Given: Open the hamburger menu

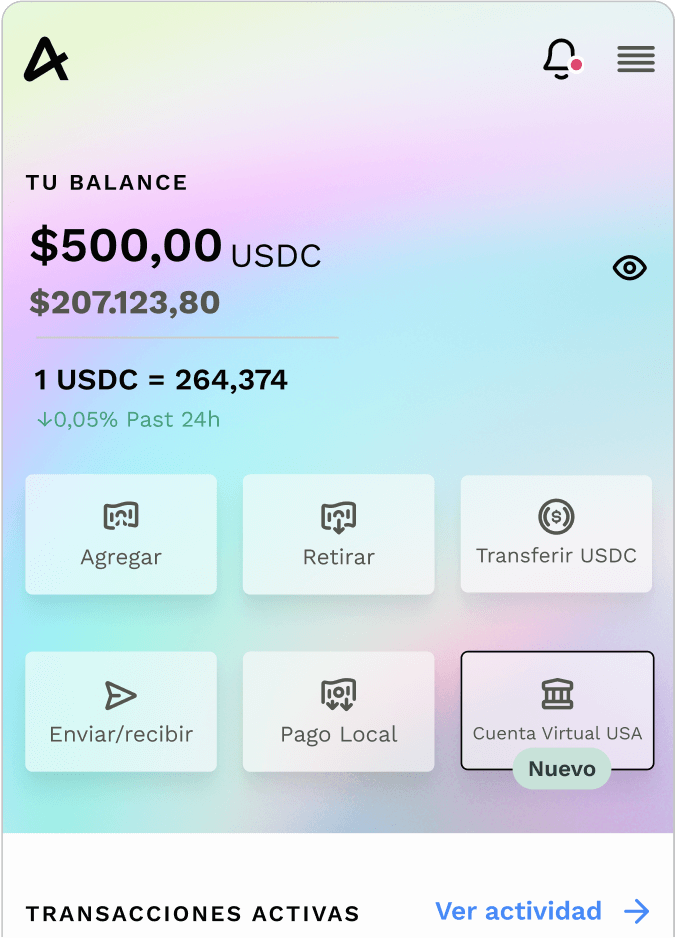Looking at the screenshot, I should point(635,59).
